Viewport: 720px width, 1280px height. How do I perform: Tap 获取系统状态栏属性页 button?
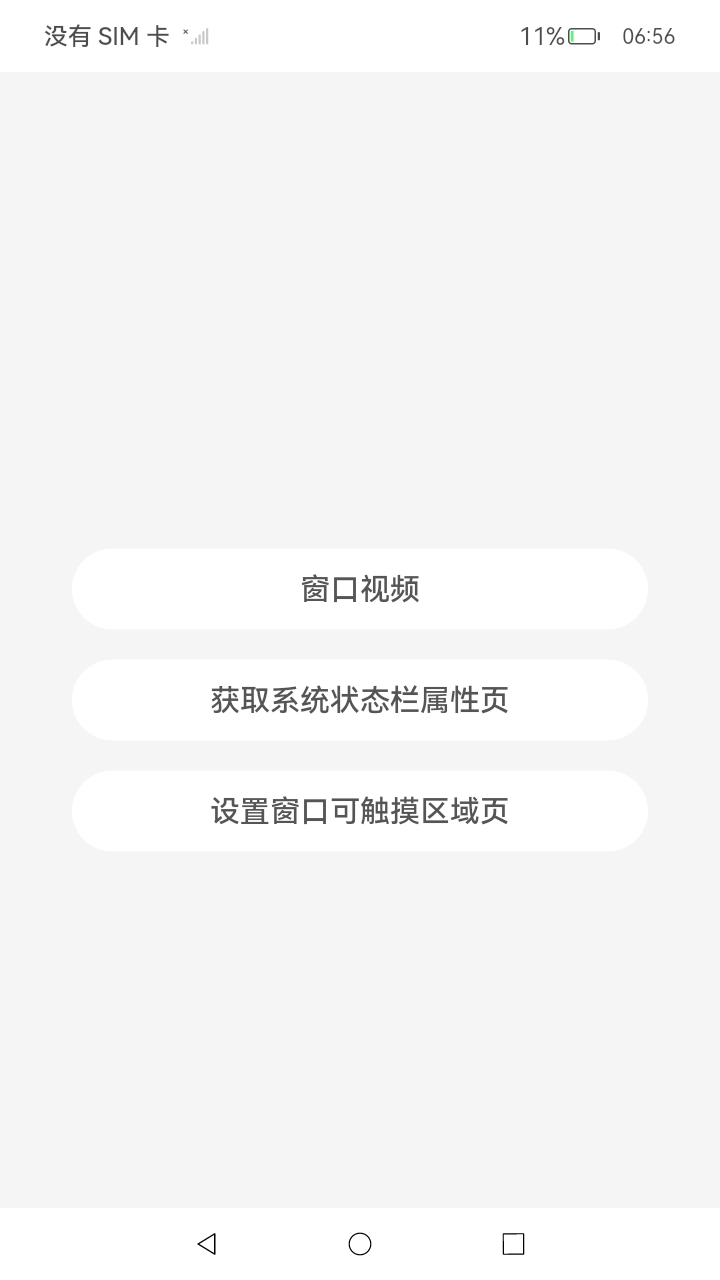click(x=360, y=700)
